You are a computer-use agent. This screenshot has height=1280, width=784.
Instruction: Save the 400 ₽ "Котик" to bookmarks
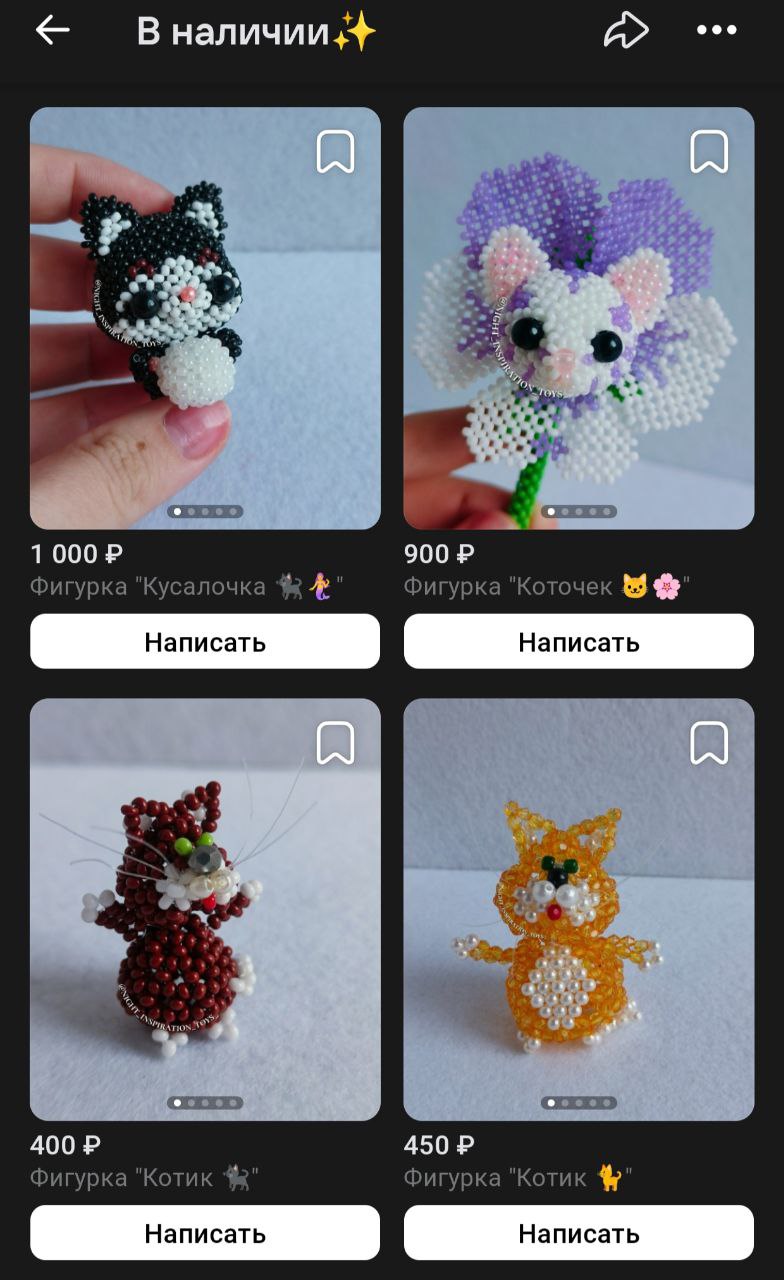click(x=335, y=743)
